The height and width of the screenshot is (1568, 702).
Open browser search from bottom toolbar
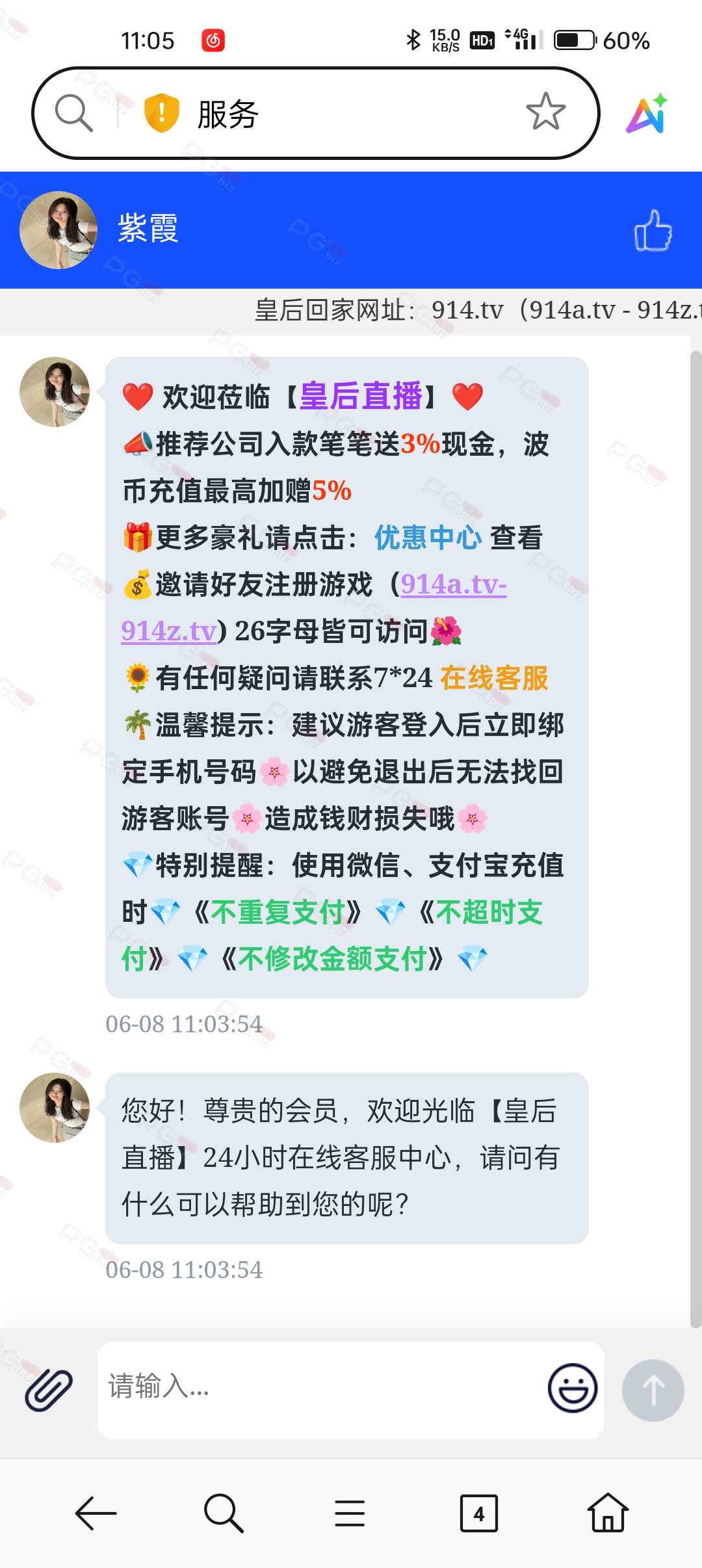pyautogui.click(x=223, y=1513)
